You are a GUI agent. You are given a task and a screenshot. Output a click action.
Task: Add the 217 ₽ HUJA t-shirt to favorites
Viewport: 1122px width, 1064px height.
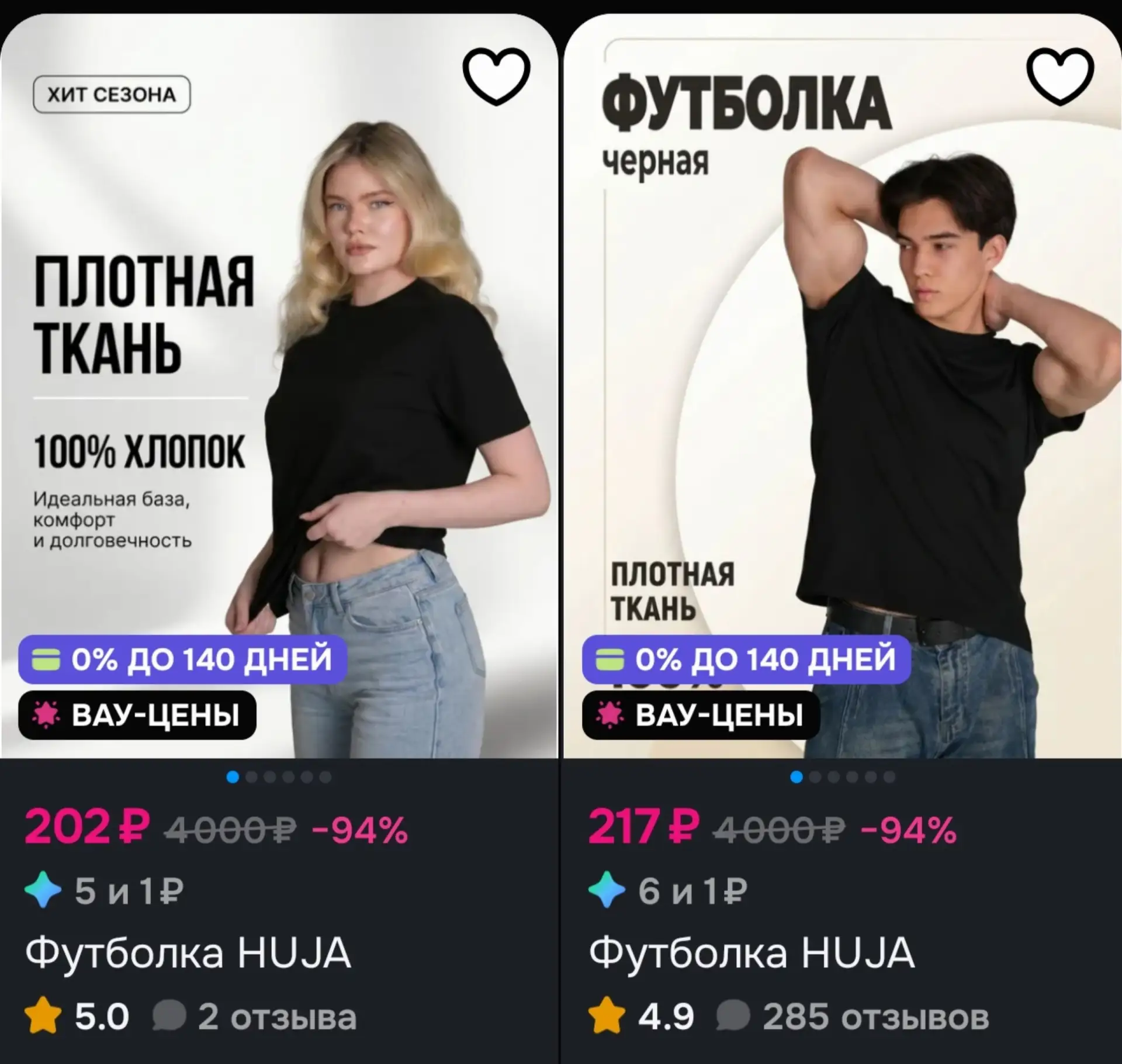[1060, 77]
